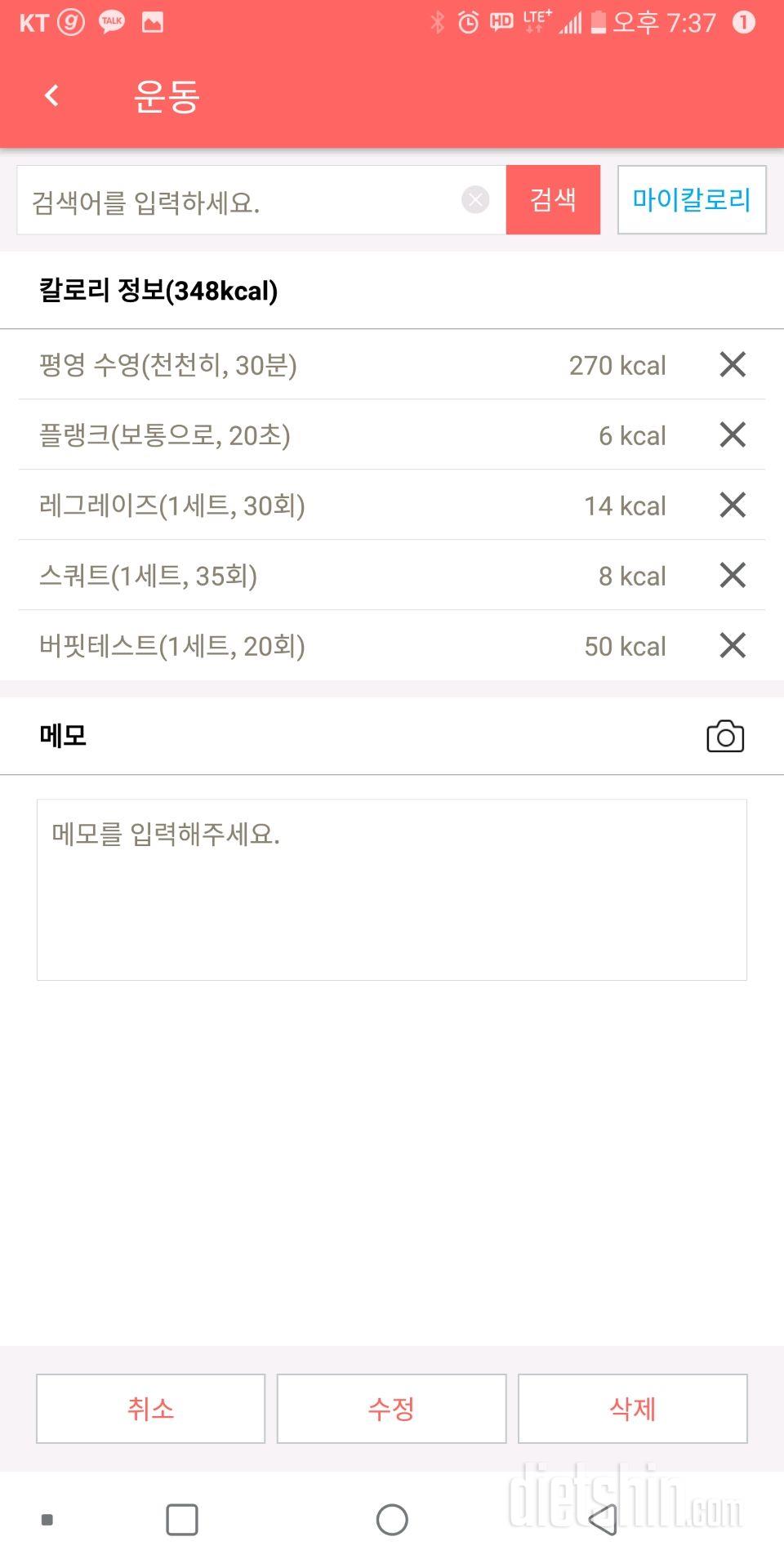
Task: Delete the record with 삭제
Action: coord(632,1408)
